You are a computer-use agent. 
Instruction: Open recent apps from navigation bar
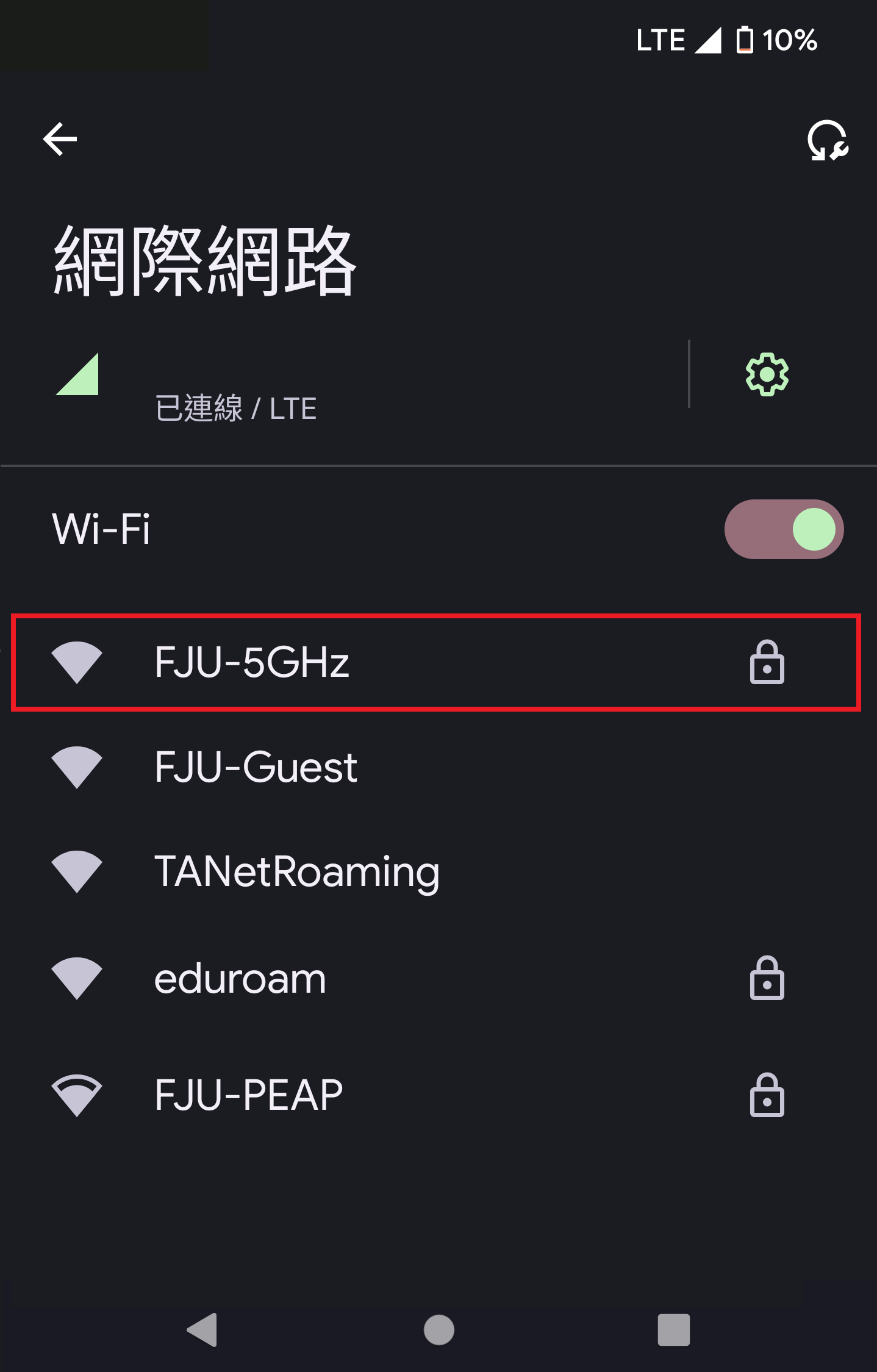click(673, 1329)
